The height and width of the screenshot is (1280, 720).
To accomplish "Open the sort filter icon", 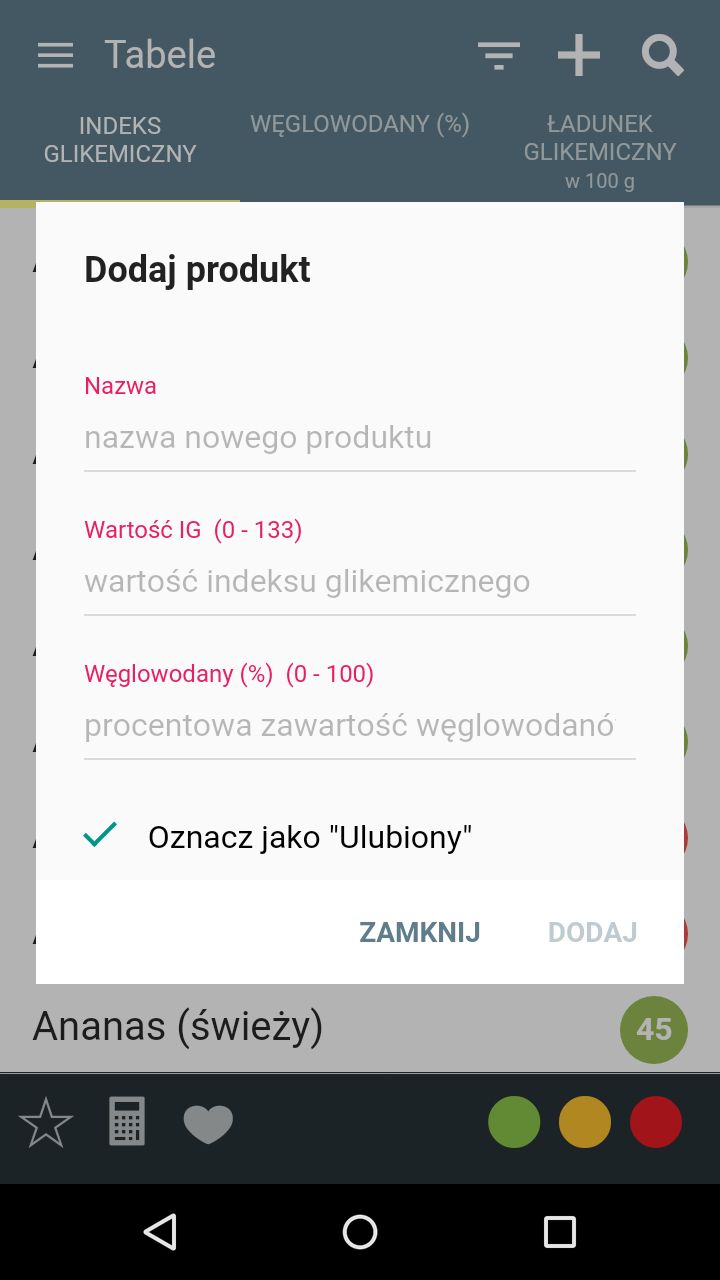I will click(499, 55).
